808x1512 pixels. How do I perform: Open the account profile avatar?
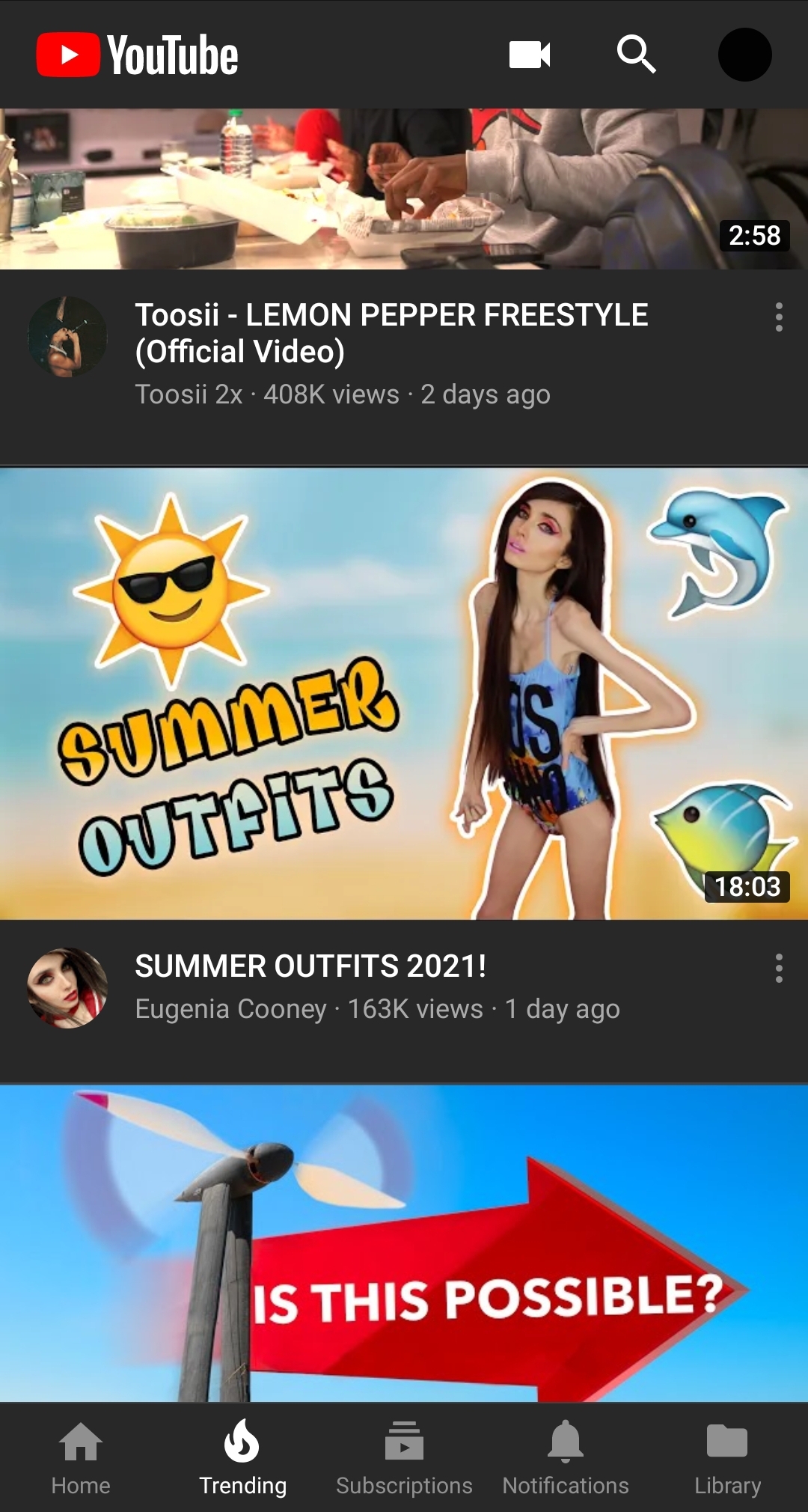[744, 55]
